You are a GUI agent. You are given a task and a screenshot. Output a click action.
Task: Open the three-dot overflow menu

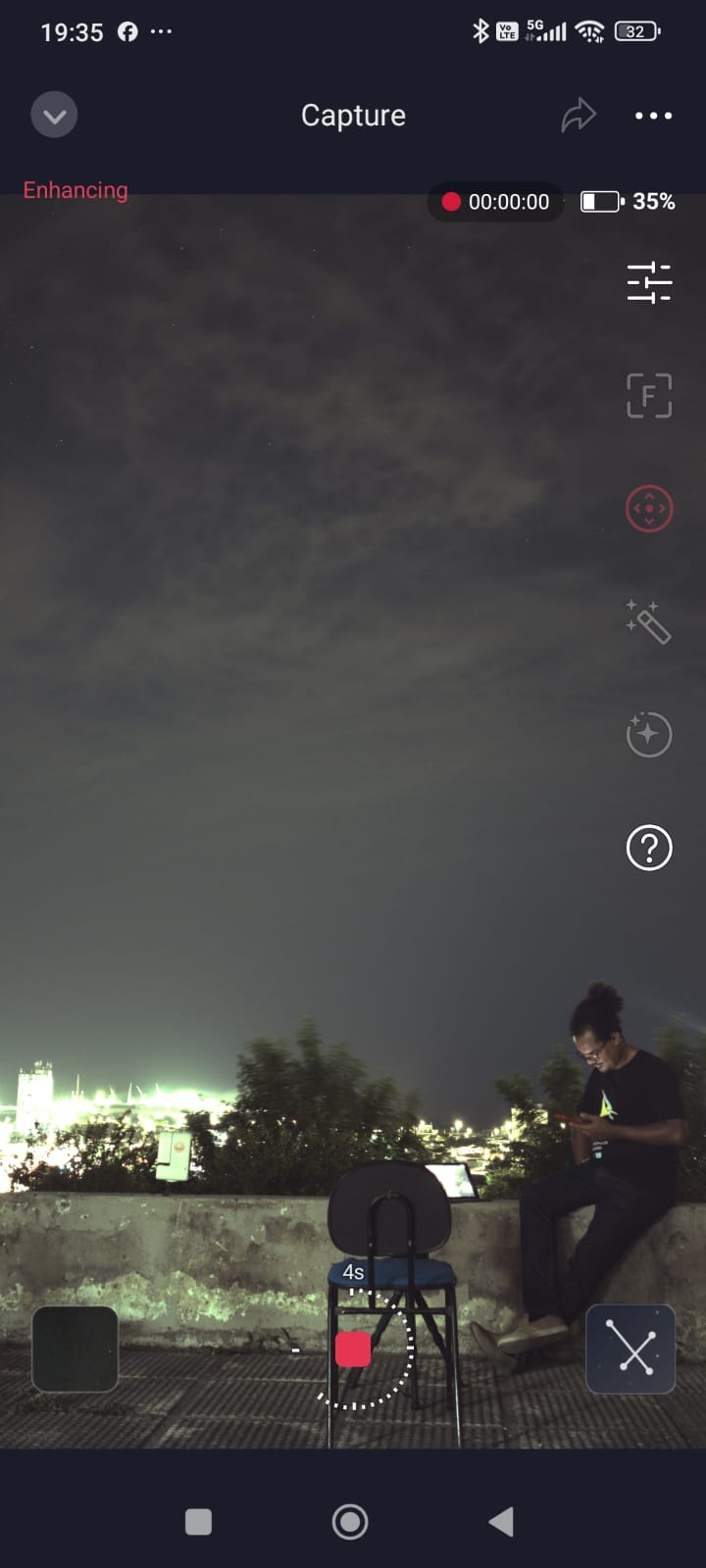coord(653,116)
